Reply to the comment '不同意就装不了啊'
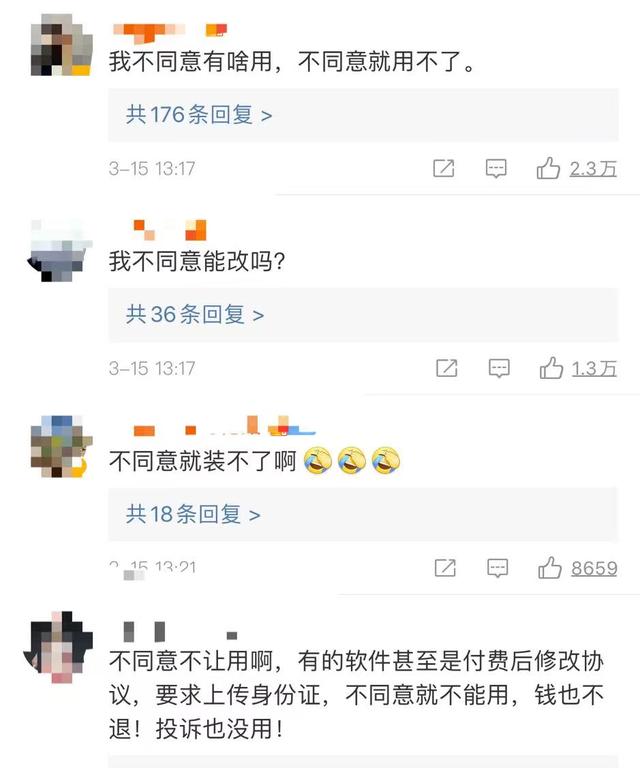Screen dimensions: 640x768 tap(497, 568)
